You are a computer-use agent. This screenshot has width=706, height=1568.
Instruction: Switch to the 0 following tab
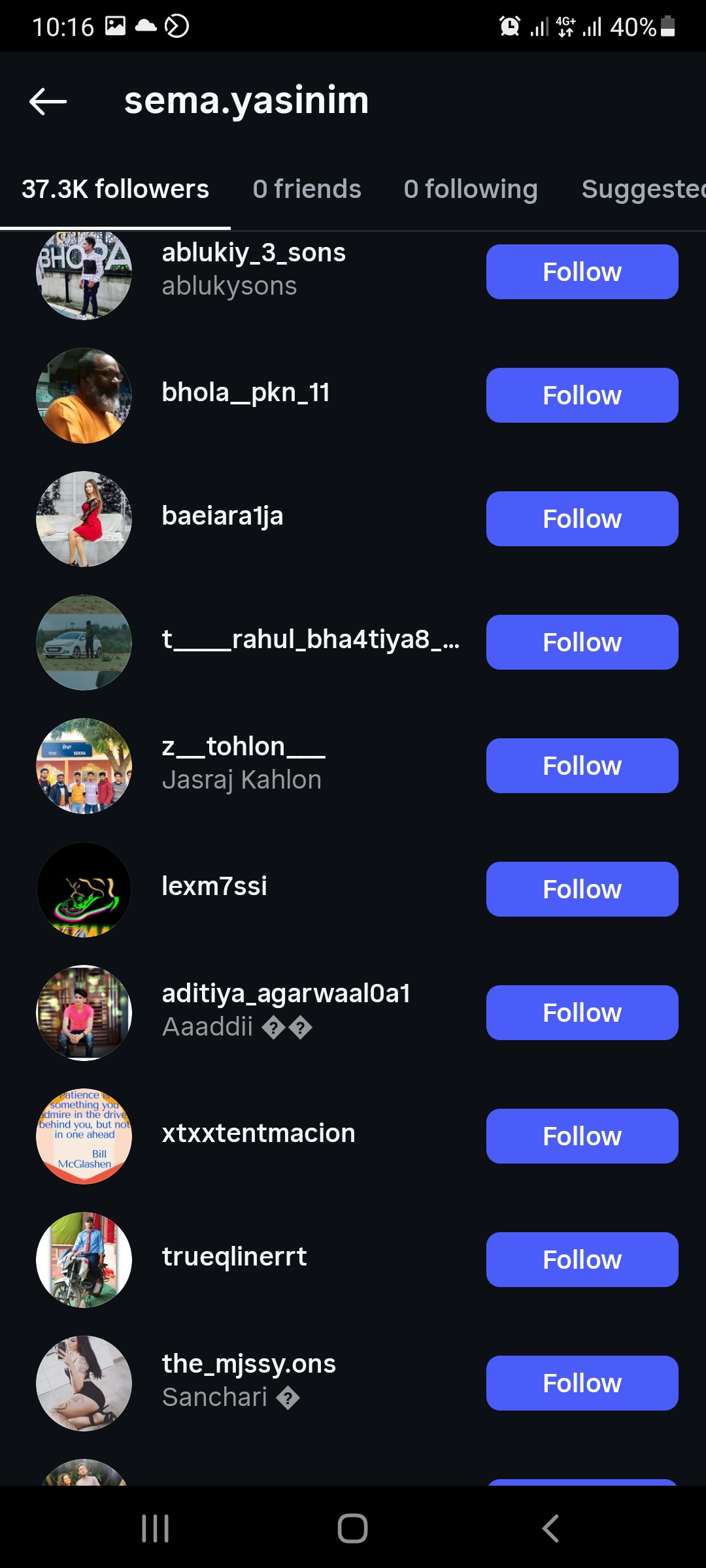[470, 189]
